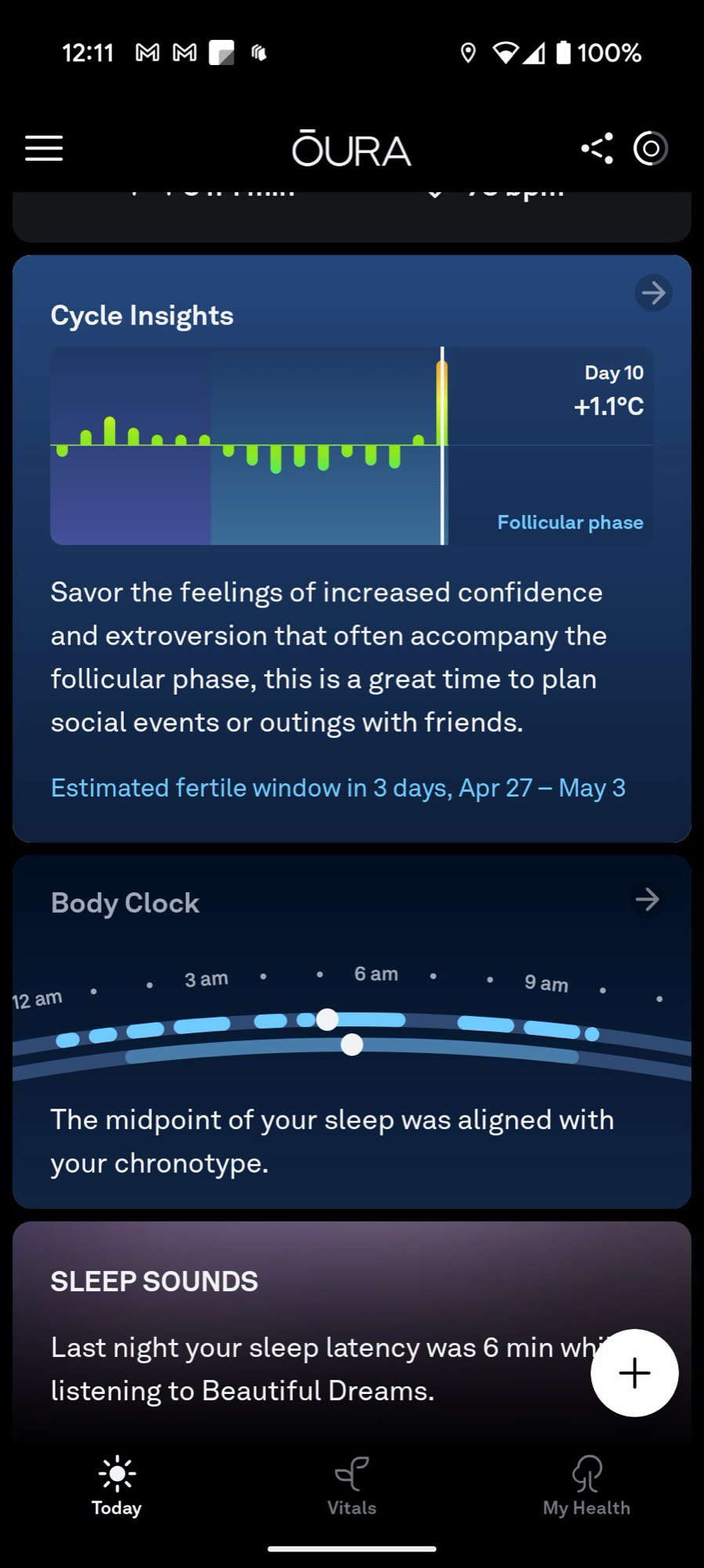Tap the share icon in the top bar
The height and width of the screenshot is (1568, 704).
pos(597,148)
